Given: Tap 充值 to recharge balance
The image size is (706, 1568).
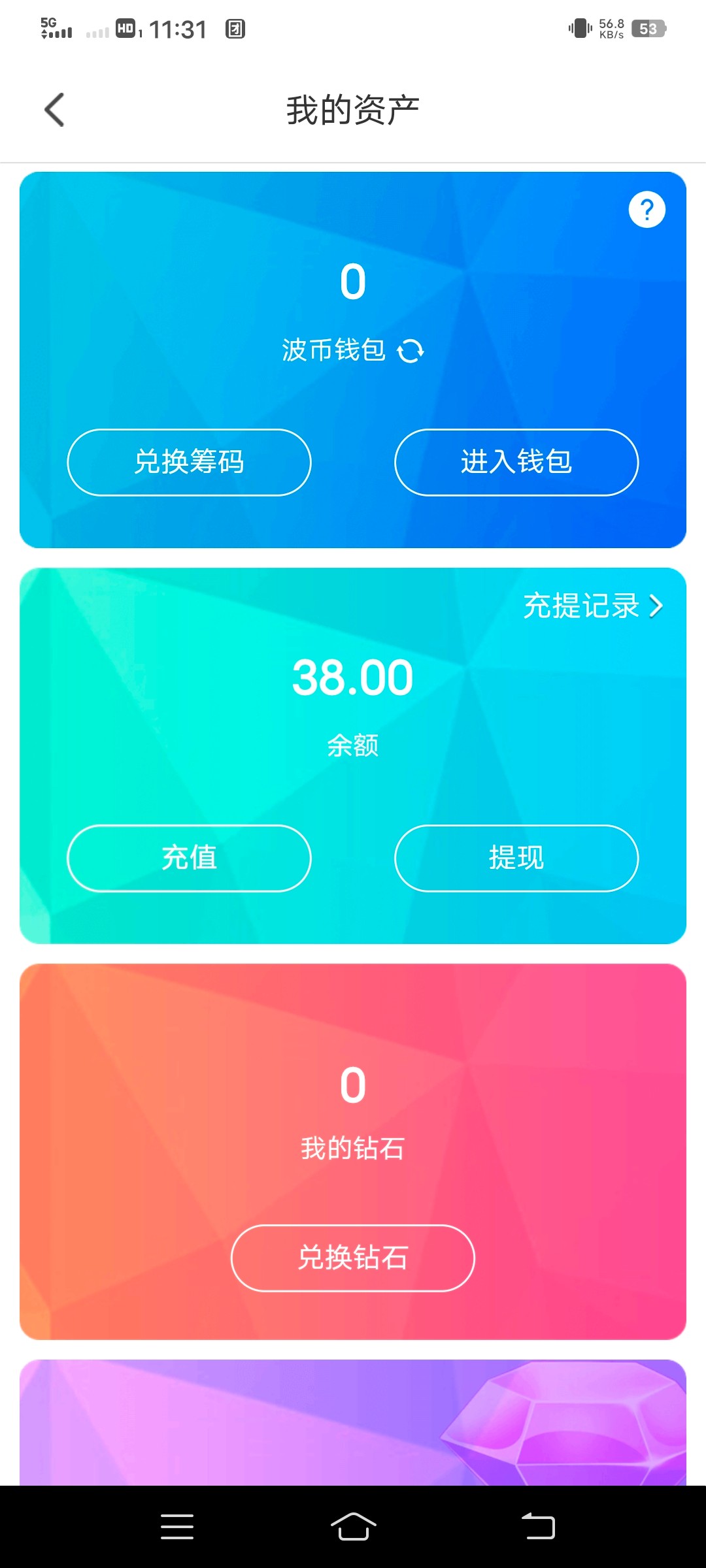Looking at the screenshot, I should 189,858.
